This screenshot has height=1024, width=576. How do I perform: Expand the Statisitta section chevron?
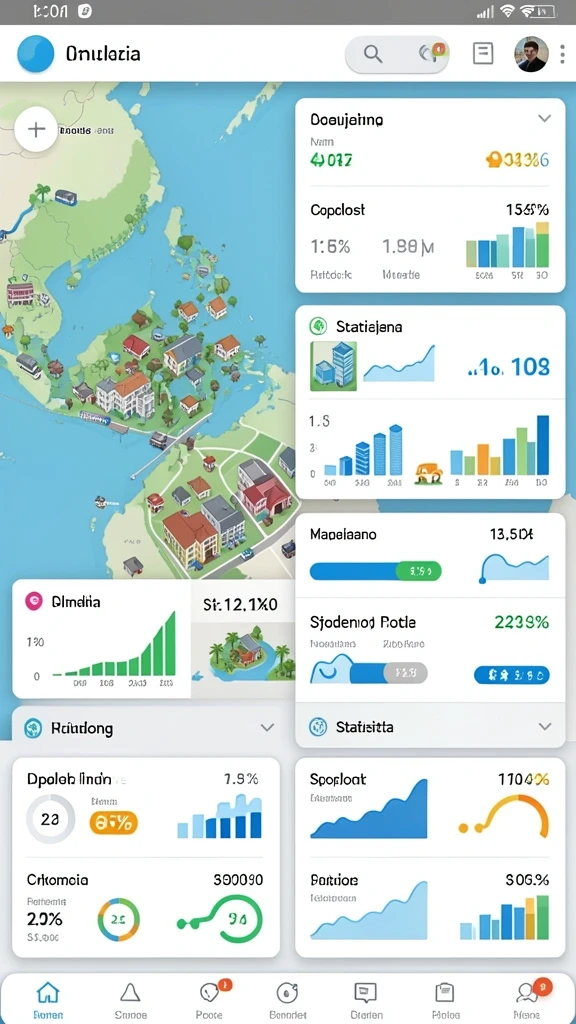pyautogui.click(x=545, y=726)
